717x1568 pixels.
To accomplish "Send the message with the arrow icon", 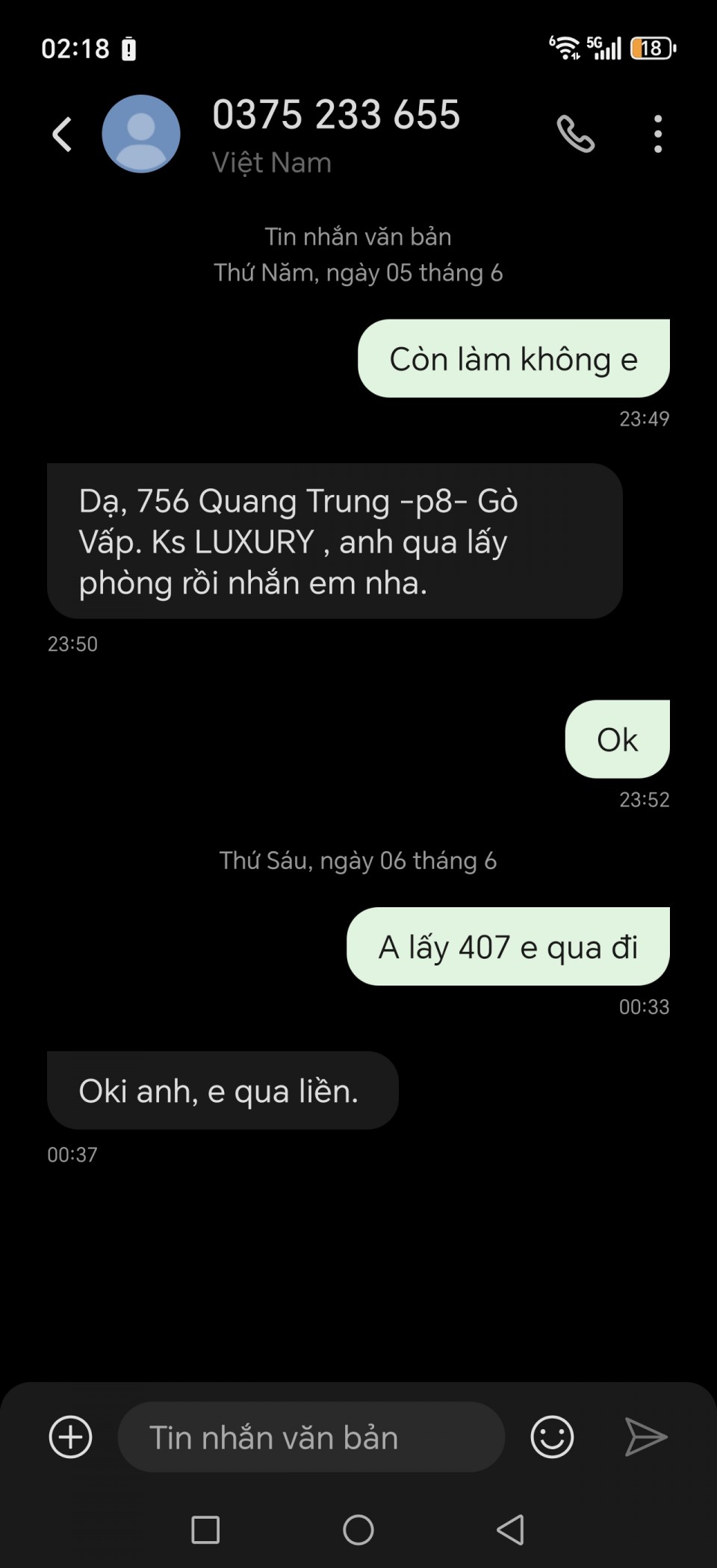I will point(645,1437).
